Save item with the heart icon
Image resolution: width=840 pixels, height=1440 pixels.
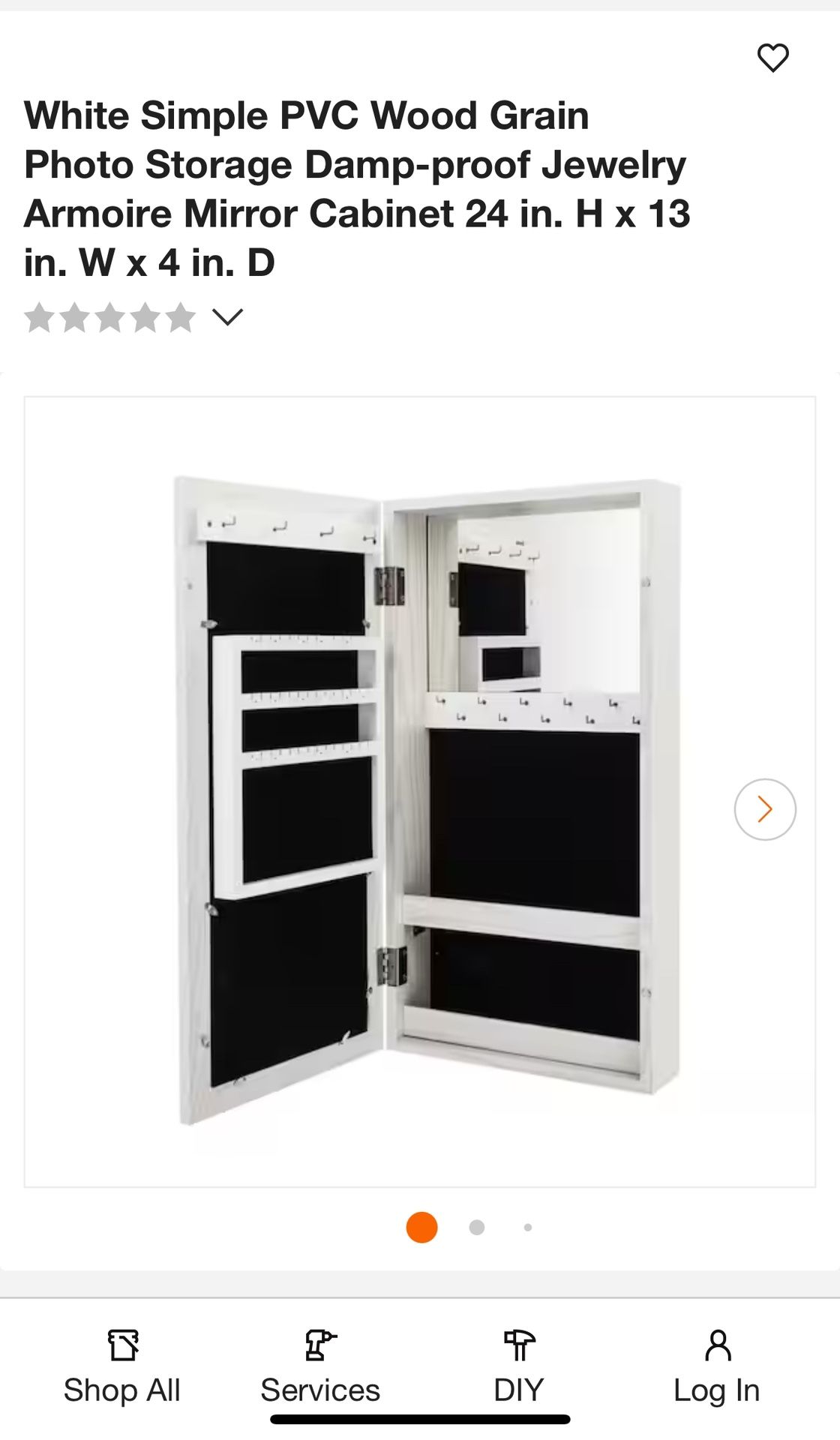click(772, 58)
